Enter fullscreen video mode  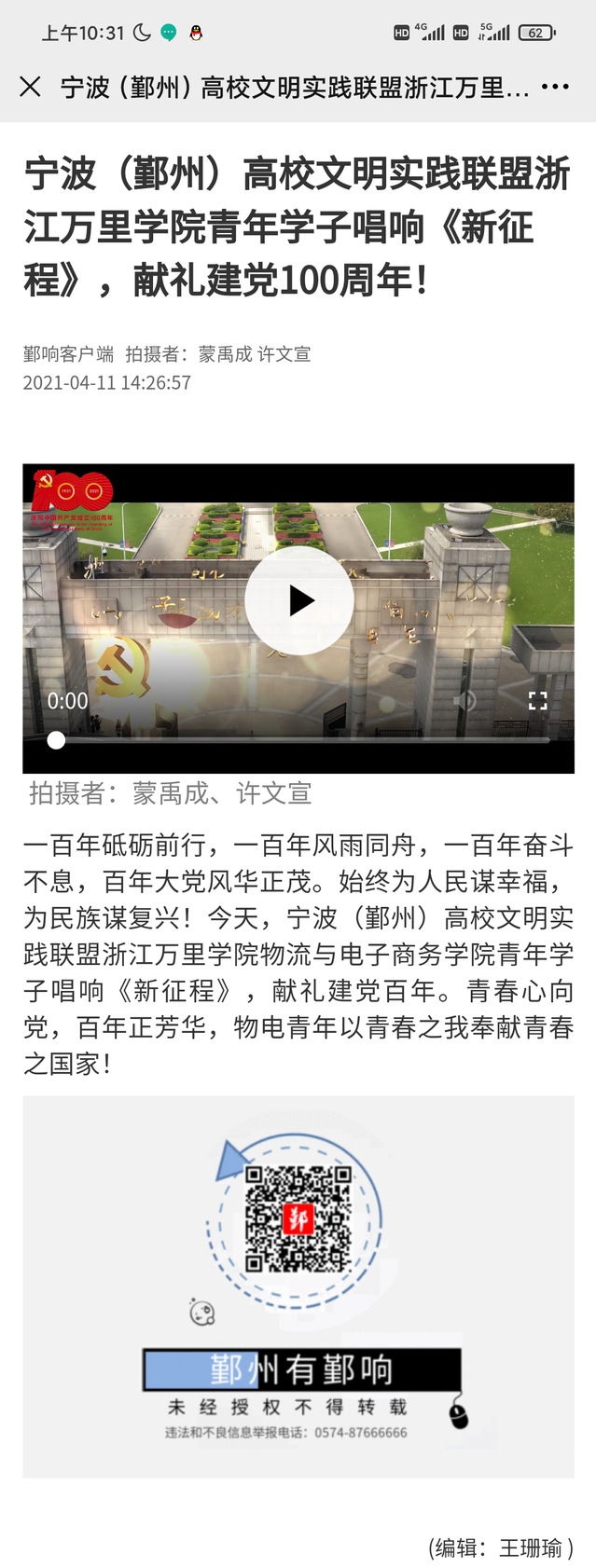537,701
